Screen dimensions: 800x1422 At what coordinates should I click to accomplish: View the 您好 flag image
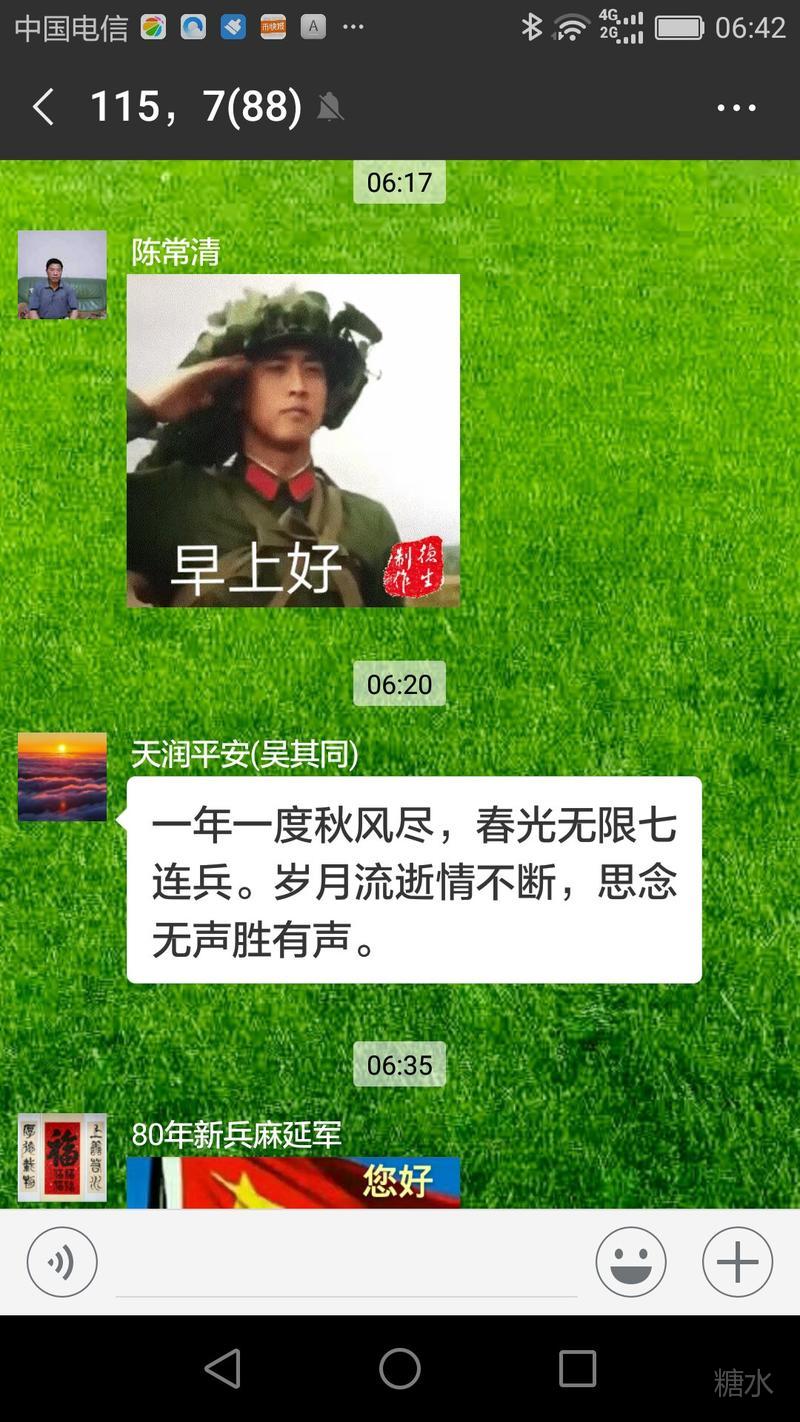coord(293,1182)
